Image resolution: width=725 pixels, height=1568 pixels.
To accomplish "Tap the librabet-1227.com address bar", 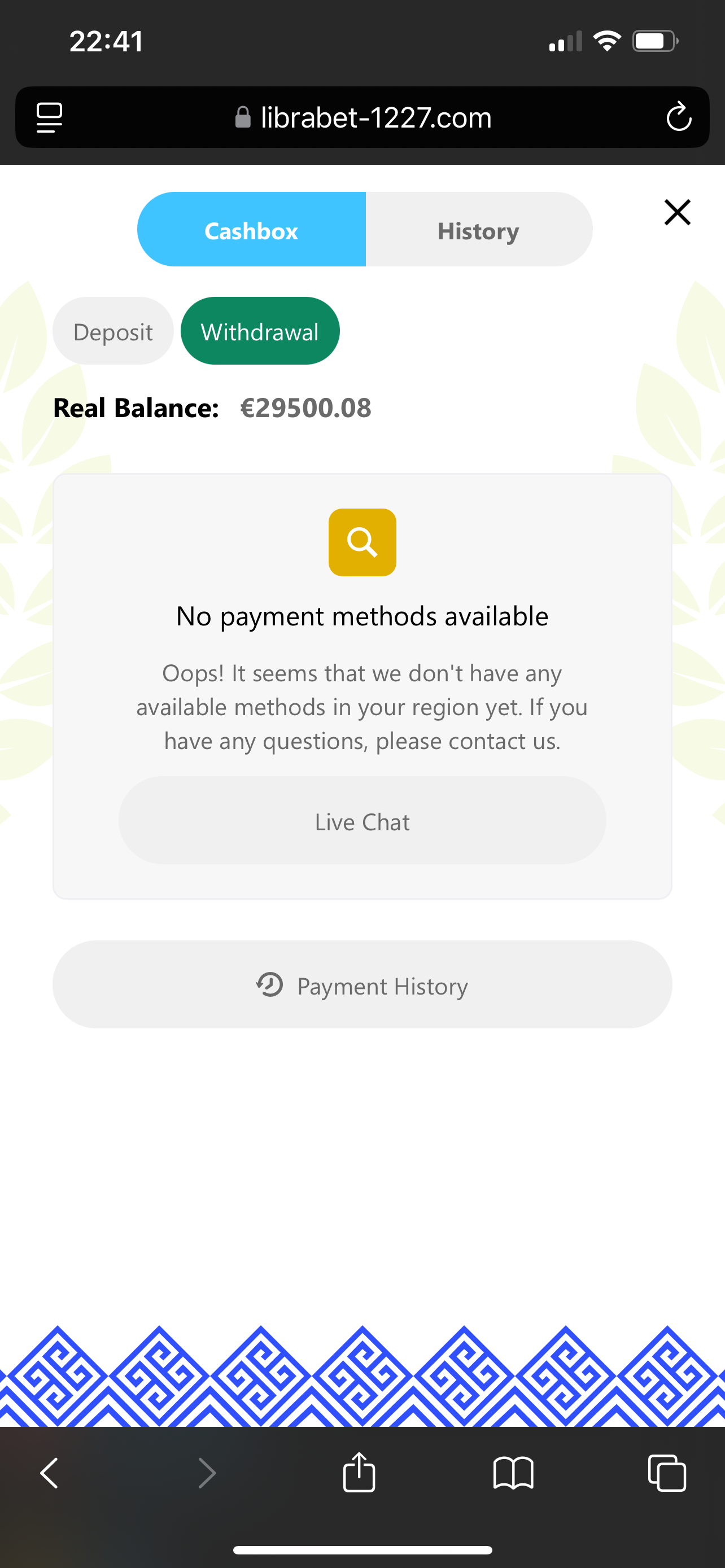I will click(x=364, y=117).
